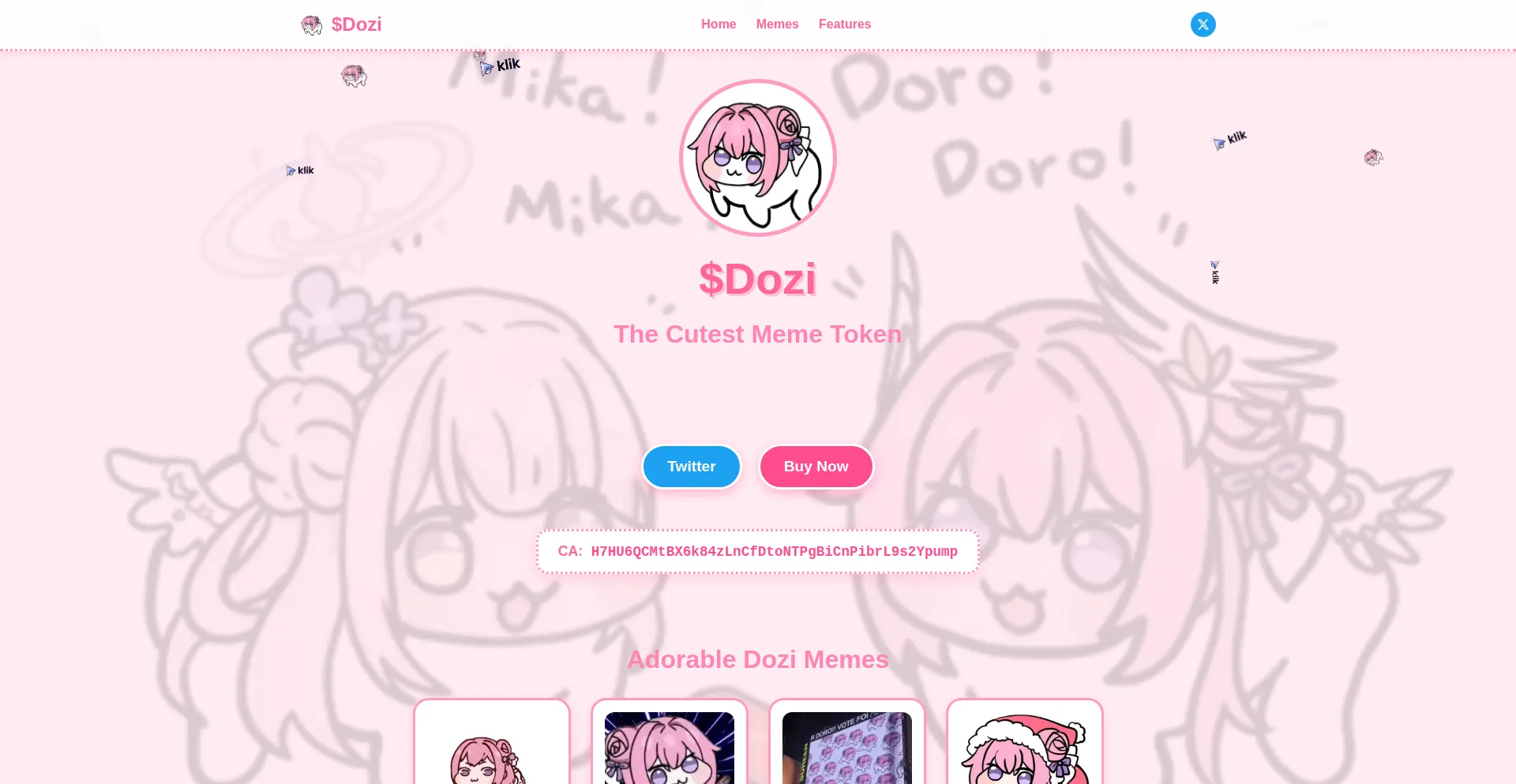Open the blue burst background Dozi meme

pos(669,746)
